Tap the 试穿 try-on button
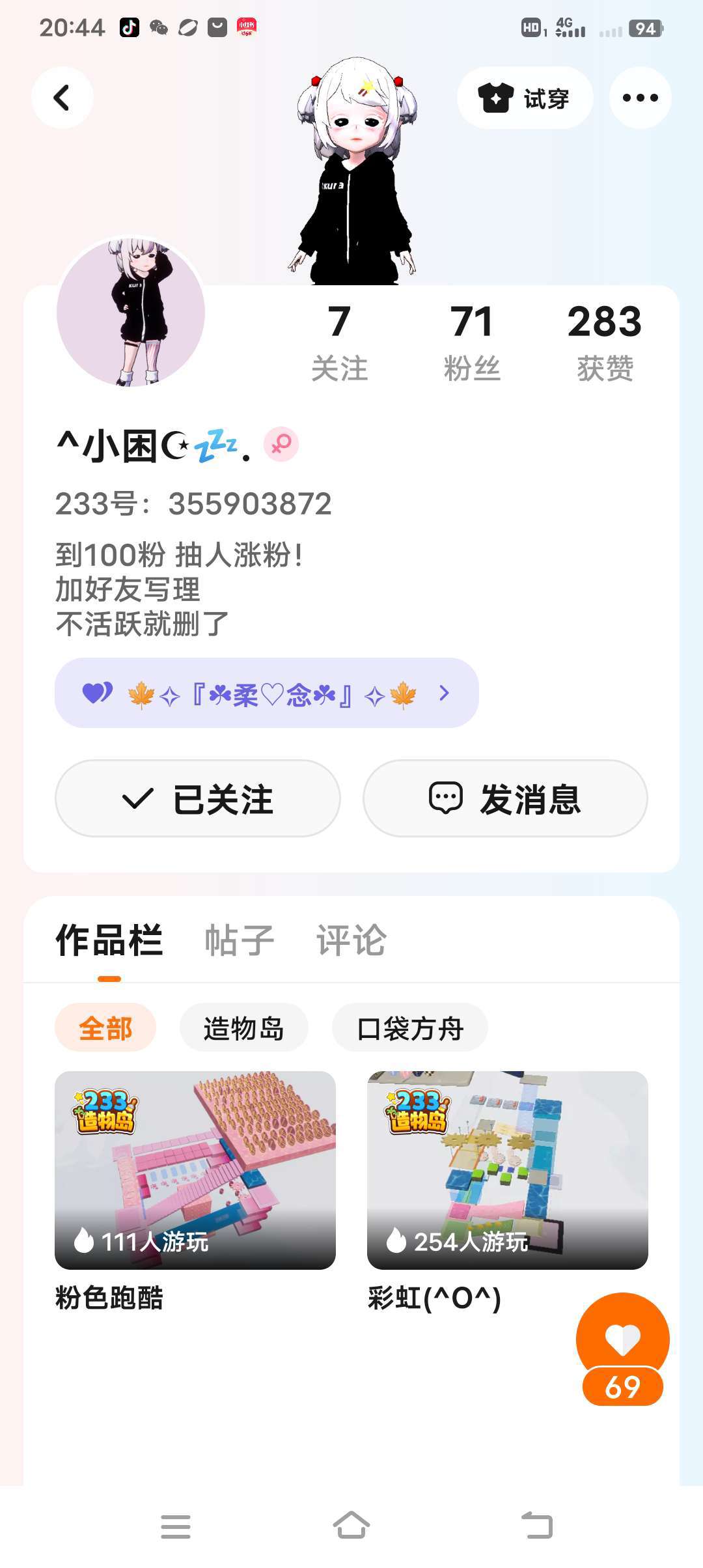Screen dimensions: 703x1568 tap(525, 98)
